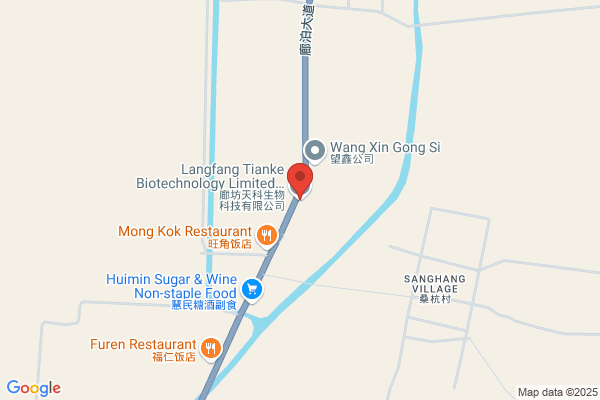Open Huimin Sugar & Wine shop marker
The image size is (600, 400).
click(x=252, y=290)
